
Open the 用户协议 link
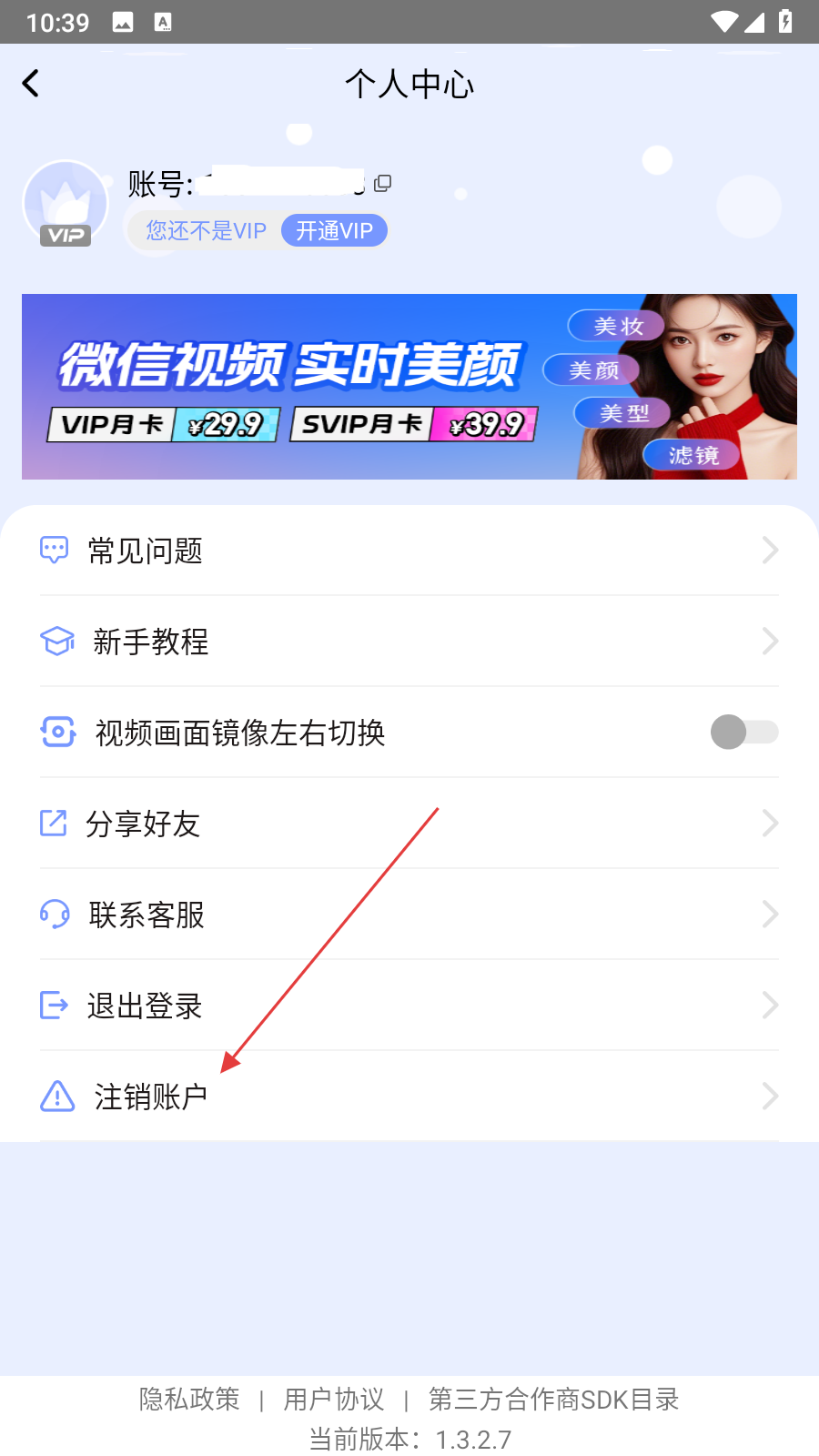(334, 1399)
